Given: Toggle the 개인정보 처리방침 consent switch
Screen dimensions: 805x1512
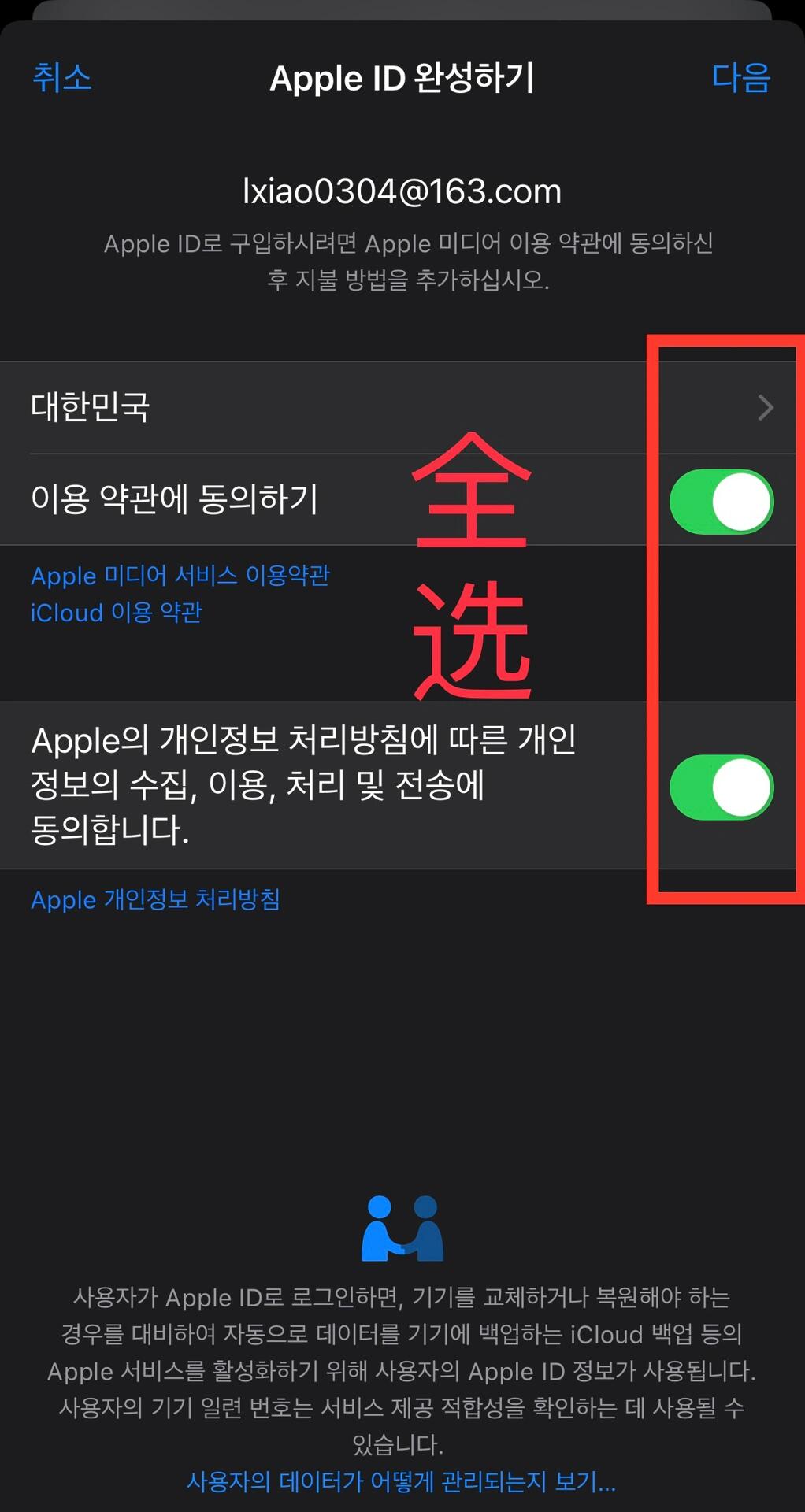Looking at the screenshot, I should click(721, 787).
